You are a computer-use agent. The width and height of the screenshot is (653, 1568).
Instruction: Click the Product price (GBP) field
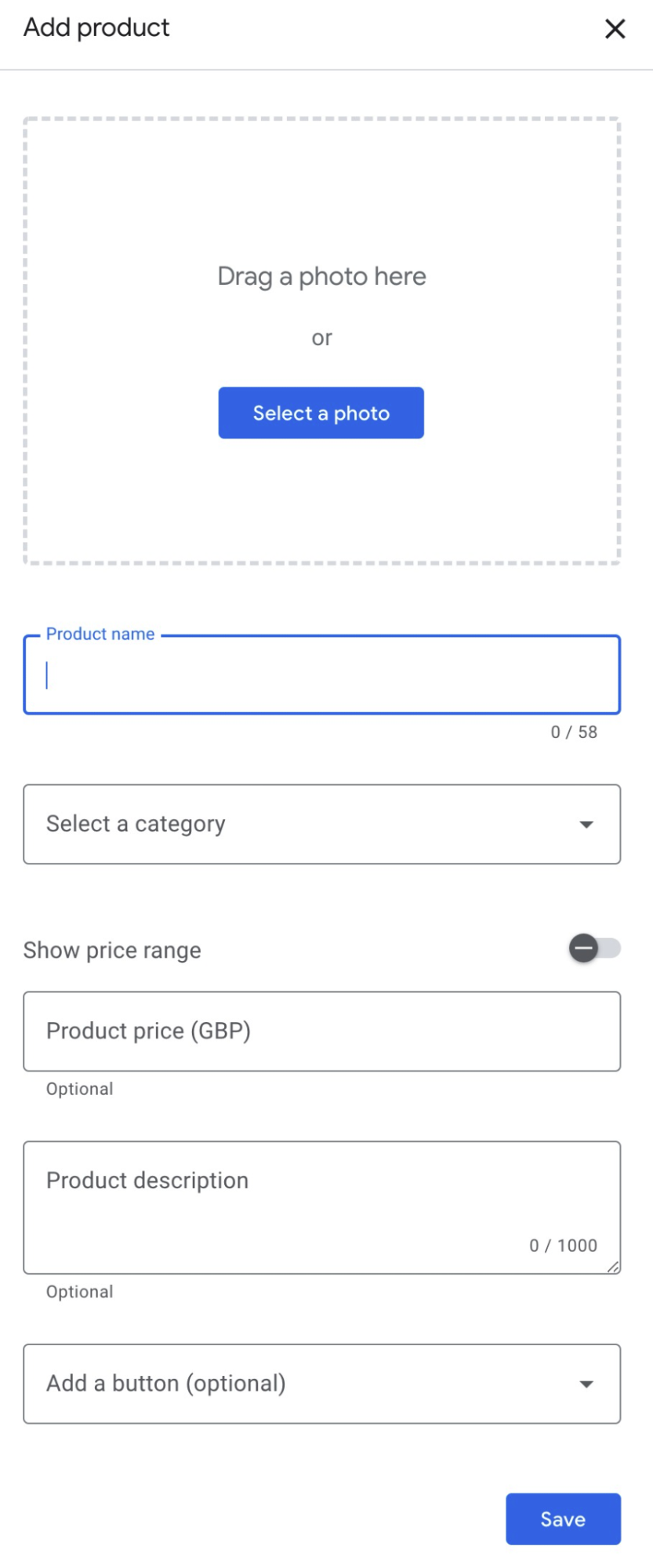[x=321, y=1031]
